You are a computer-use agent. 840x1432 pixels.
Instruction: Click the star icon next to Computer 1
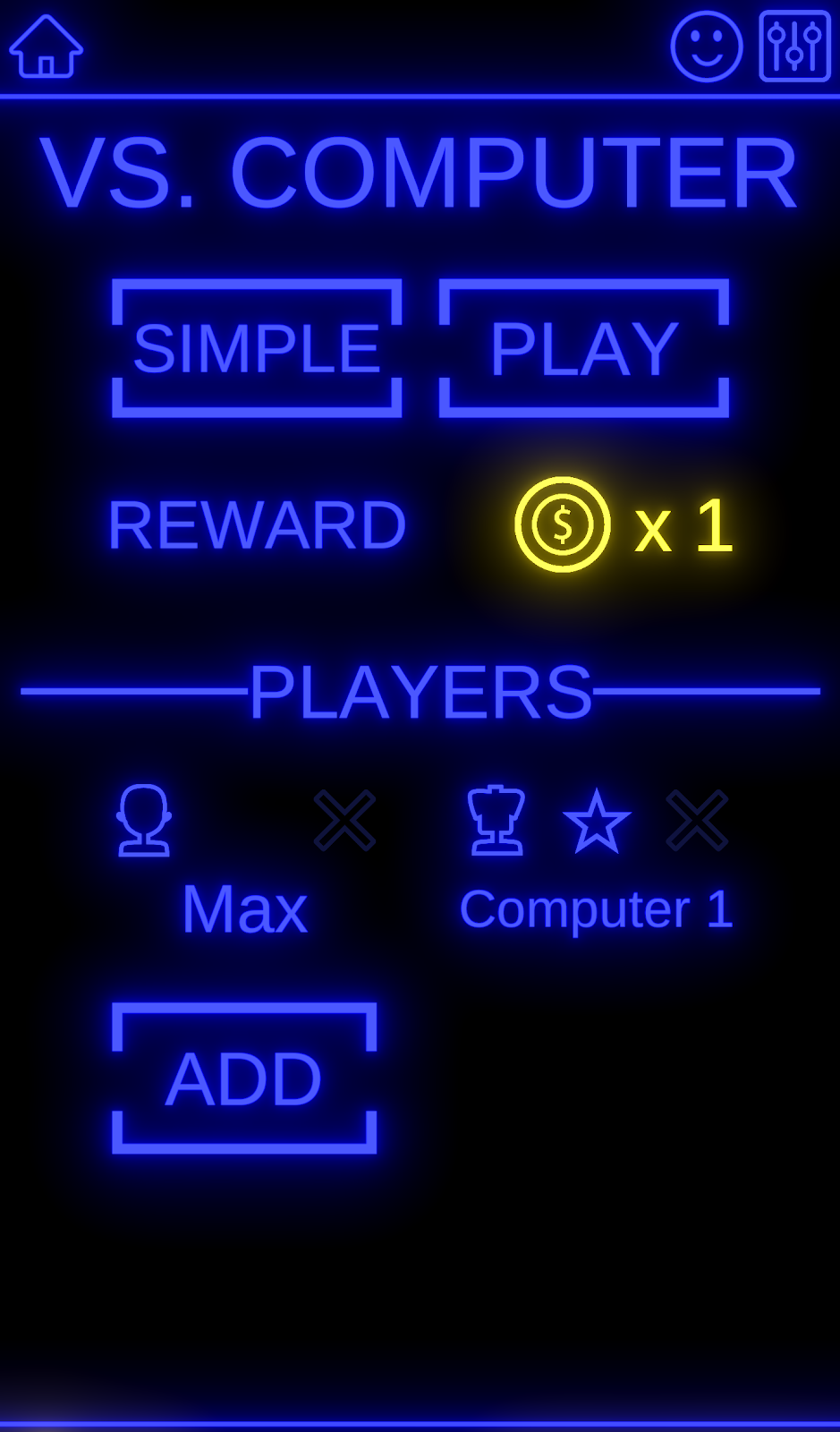598,820
